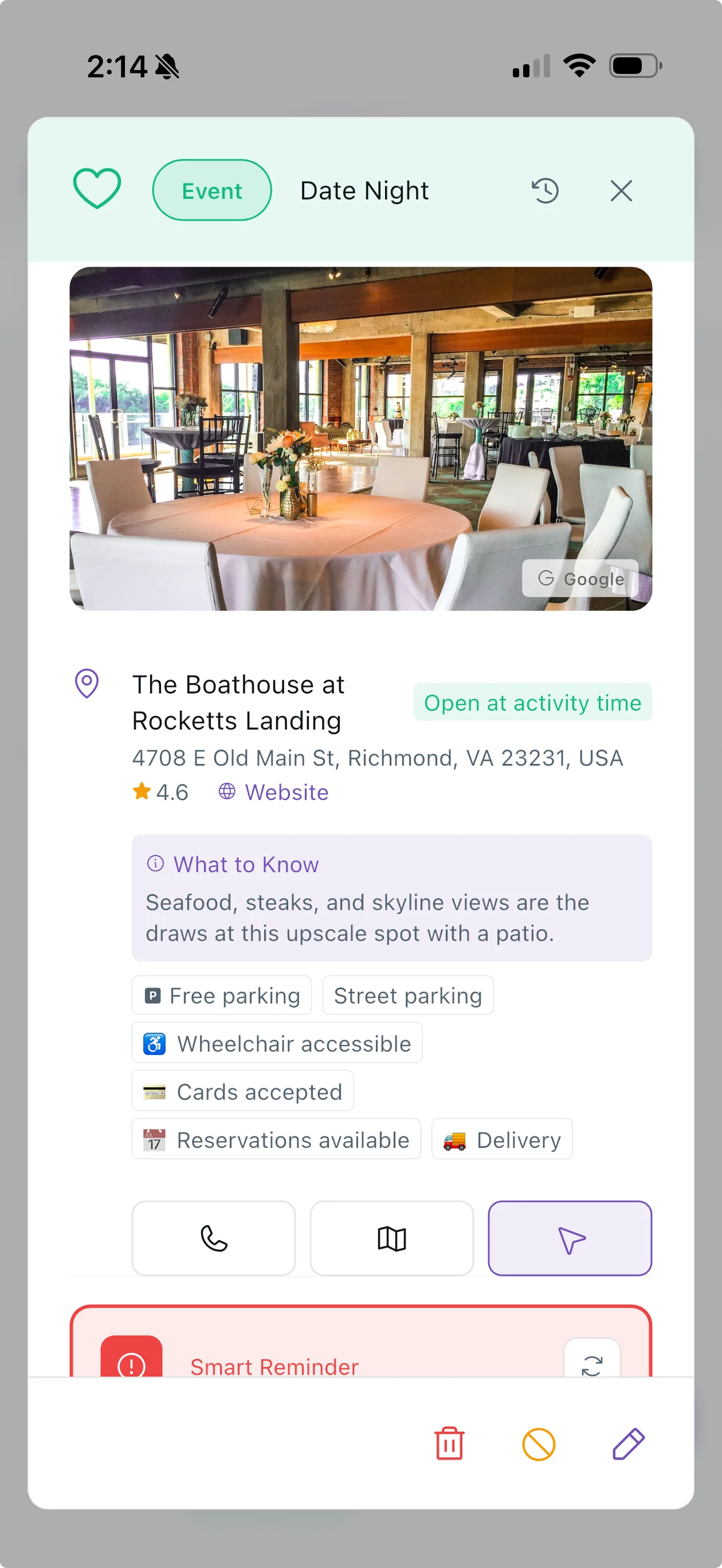Select the Free parking chip
The height and width of the screenshot is (1568, 722).
(221, 995)
